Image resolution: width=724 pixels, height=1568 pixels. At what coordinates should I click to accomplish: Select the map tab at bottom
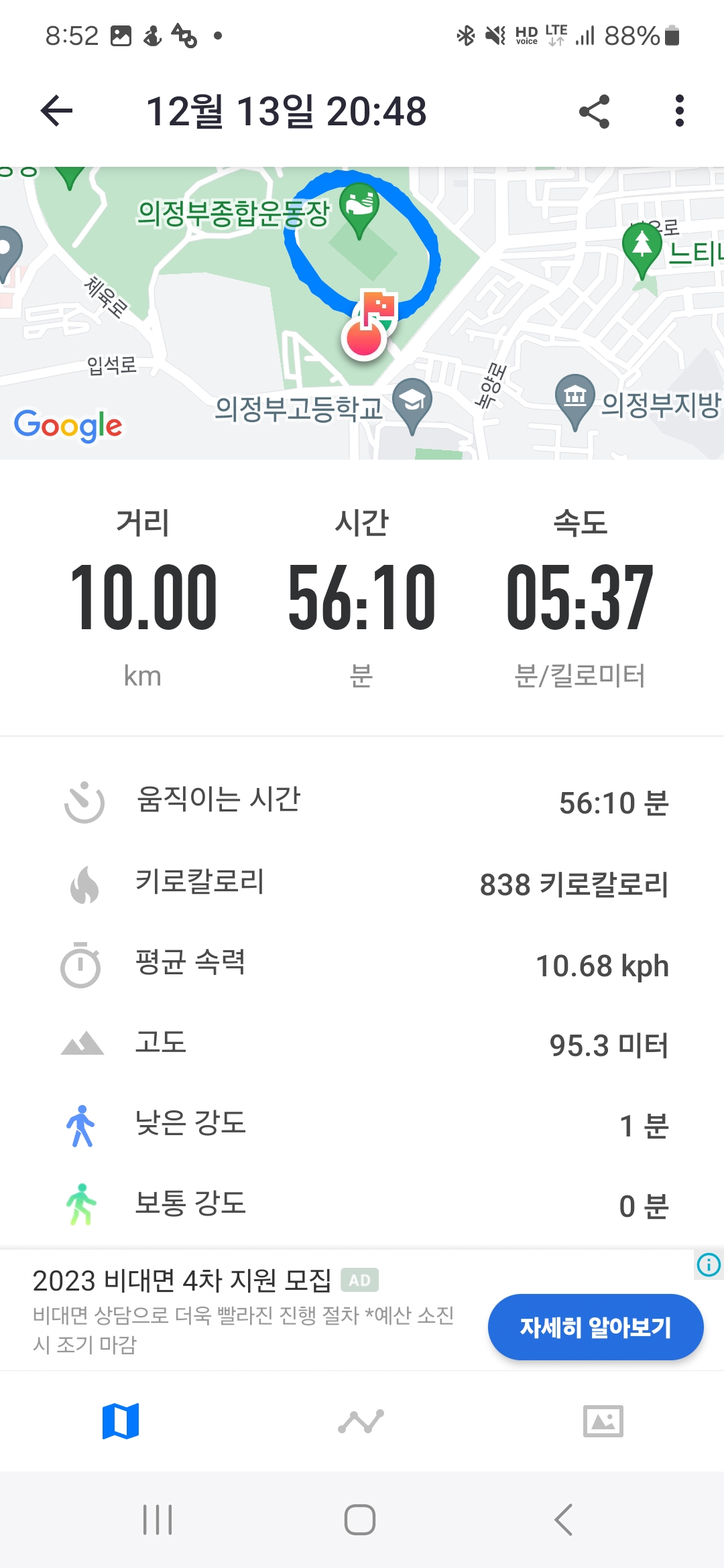point(121,1421)
